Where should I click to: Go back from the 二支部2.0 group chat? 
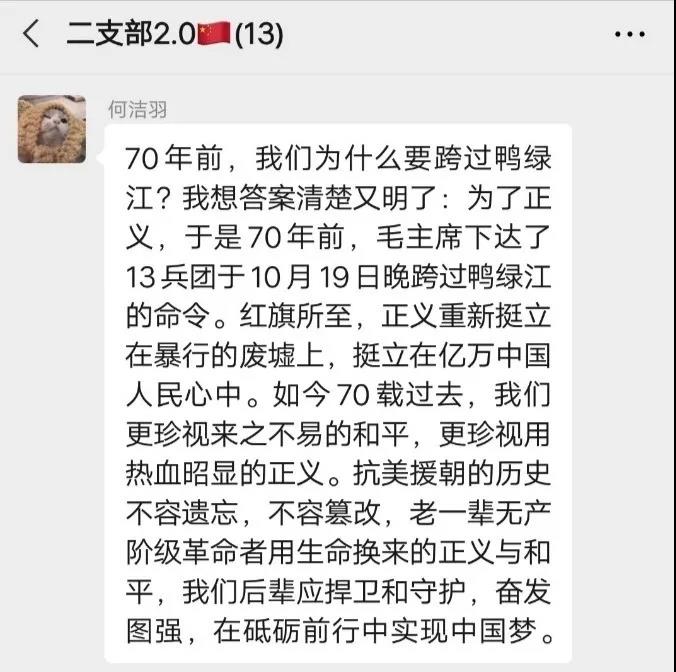pos(31,35)
